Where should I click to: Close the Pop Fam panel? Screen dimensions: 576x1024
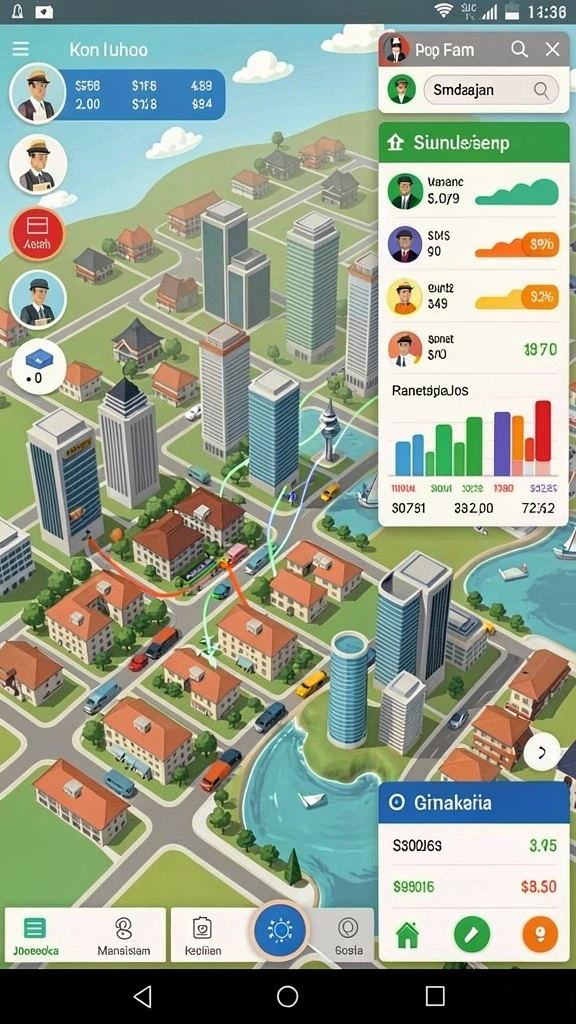pyautogui.click(x=552, y=49)
